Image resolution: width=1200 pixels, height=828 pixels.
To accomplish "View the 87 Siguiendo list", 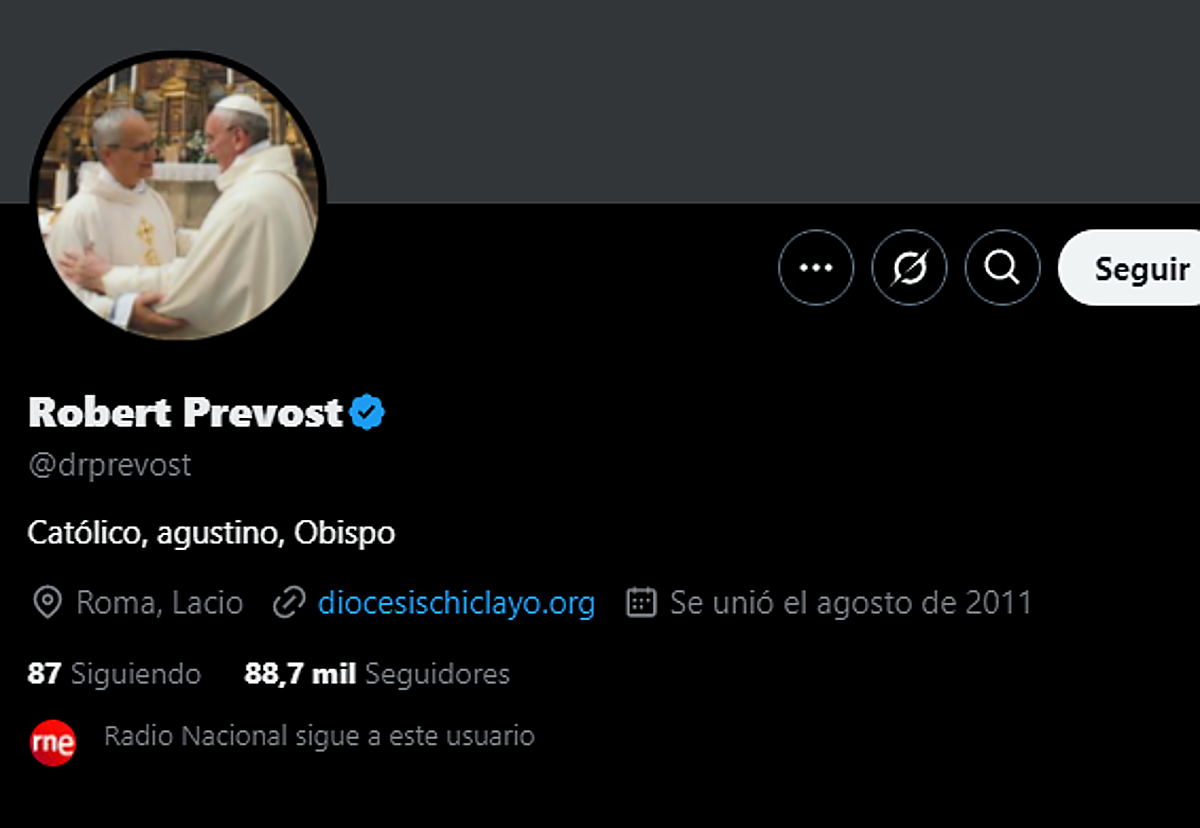I will point(114,674).
